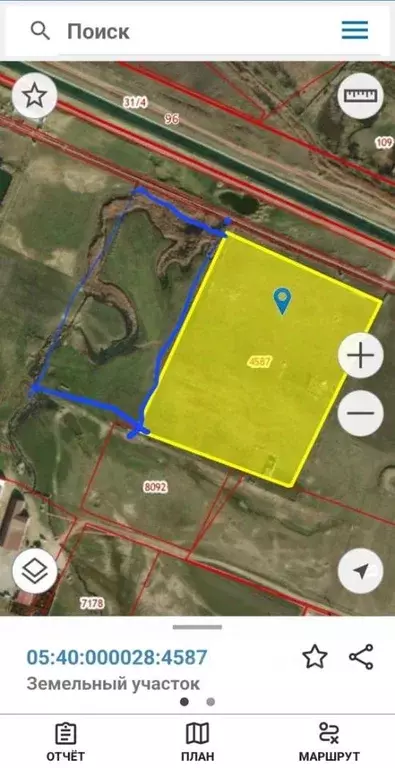Center map on my location
This screenshot has height=768, width=395.
(361, 571)
